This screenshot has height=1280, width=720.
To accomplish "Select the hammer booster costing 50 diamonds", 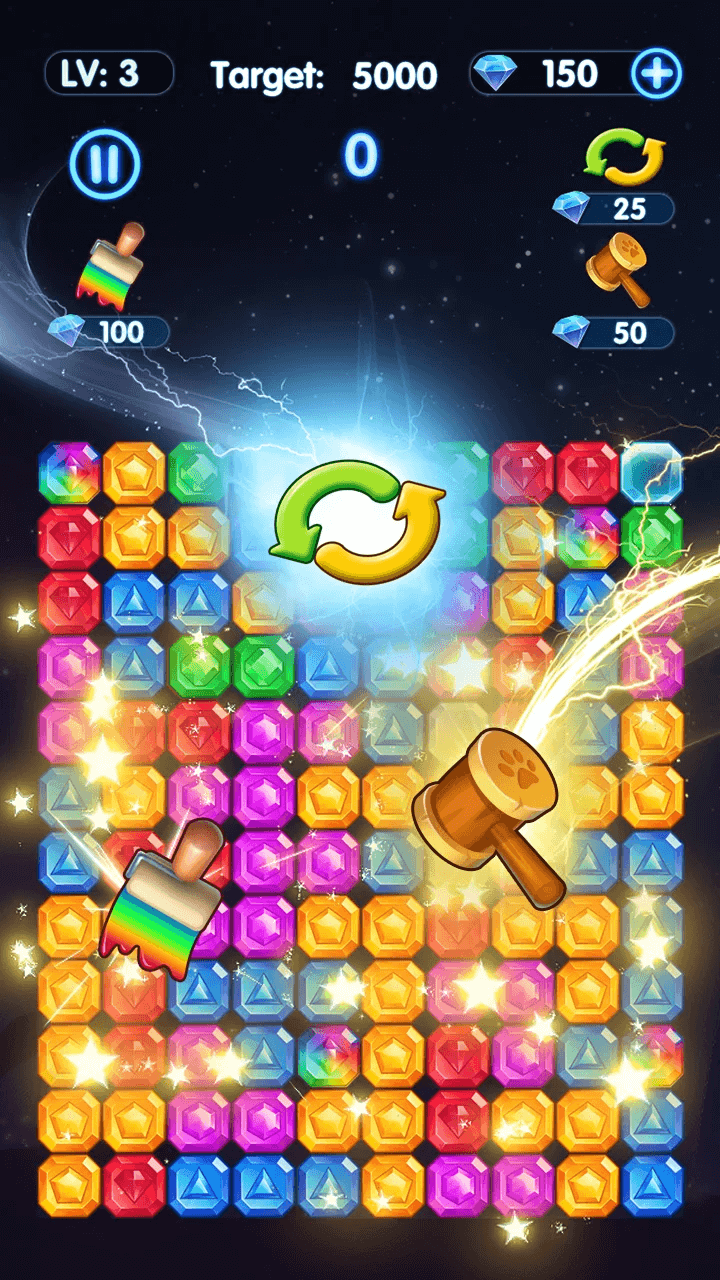I will 616,271.
